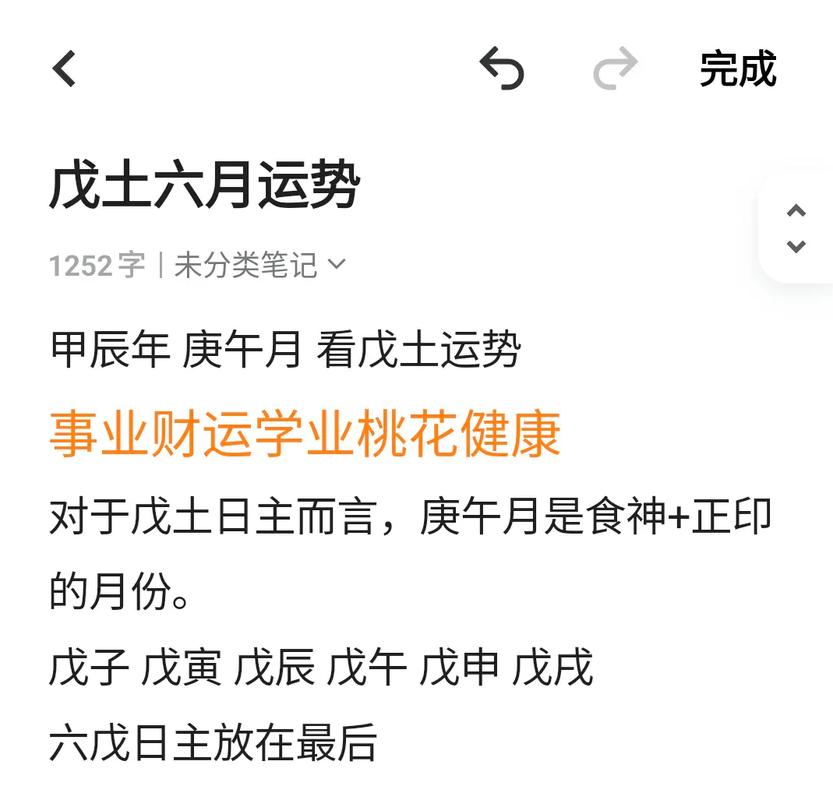This screenshot has height=800, width=833.
Task: Go back using the back arrow
Action: [x=65, y=69]
